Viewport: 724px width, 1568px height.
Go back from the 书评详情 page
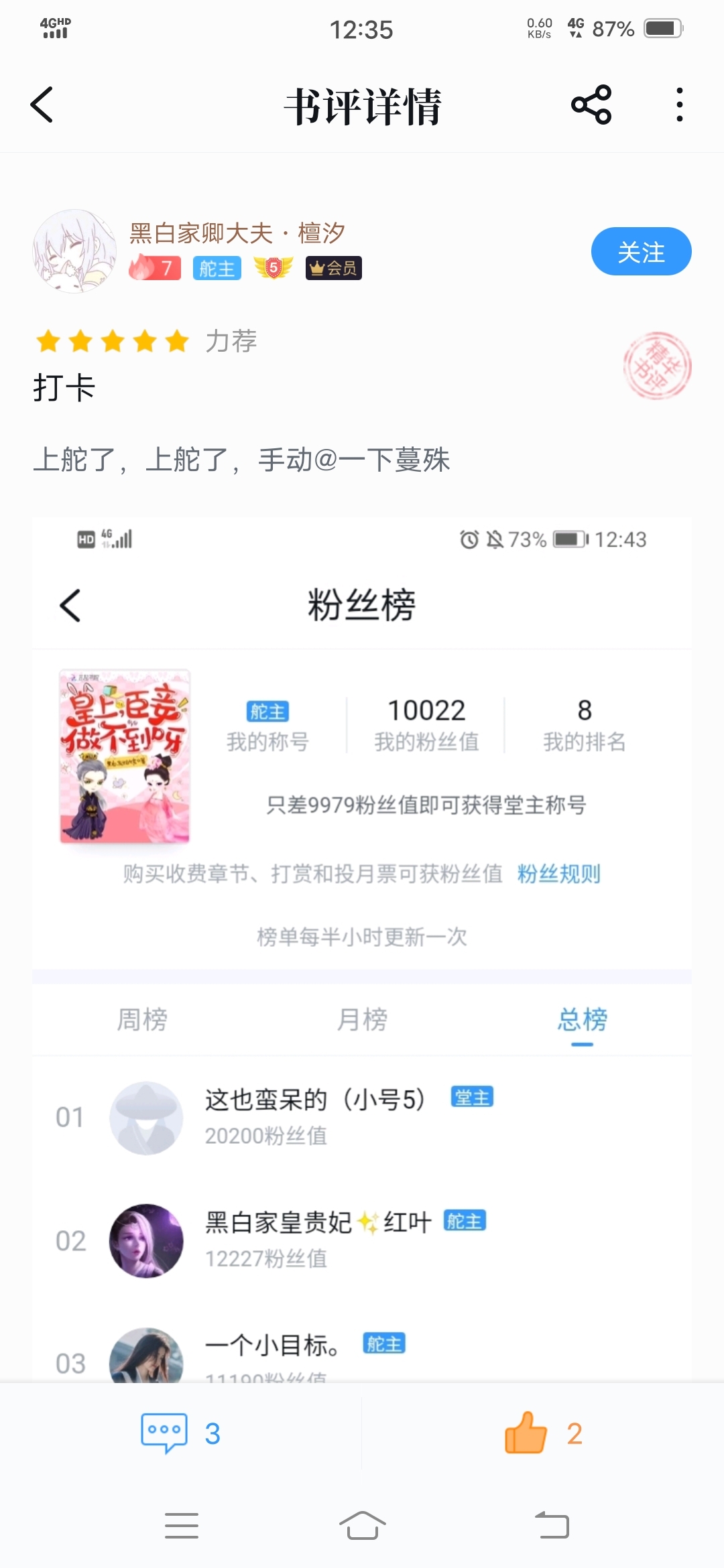42,105
